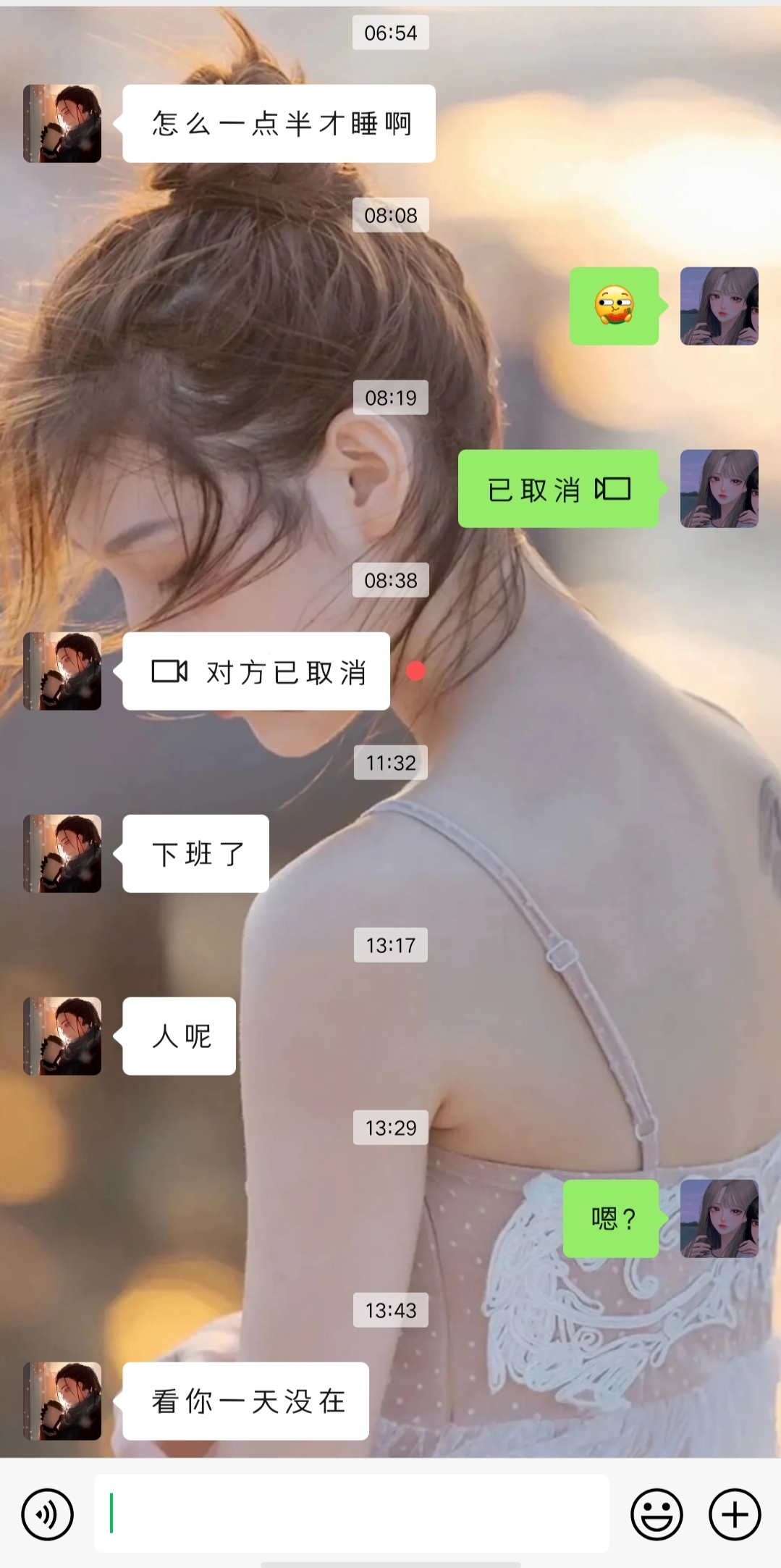Open the emoji sticker panel

point(657,1514)
